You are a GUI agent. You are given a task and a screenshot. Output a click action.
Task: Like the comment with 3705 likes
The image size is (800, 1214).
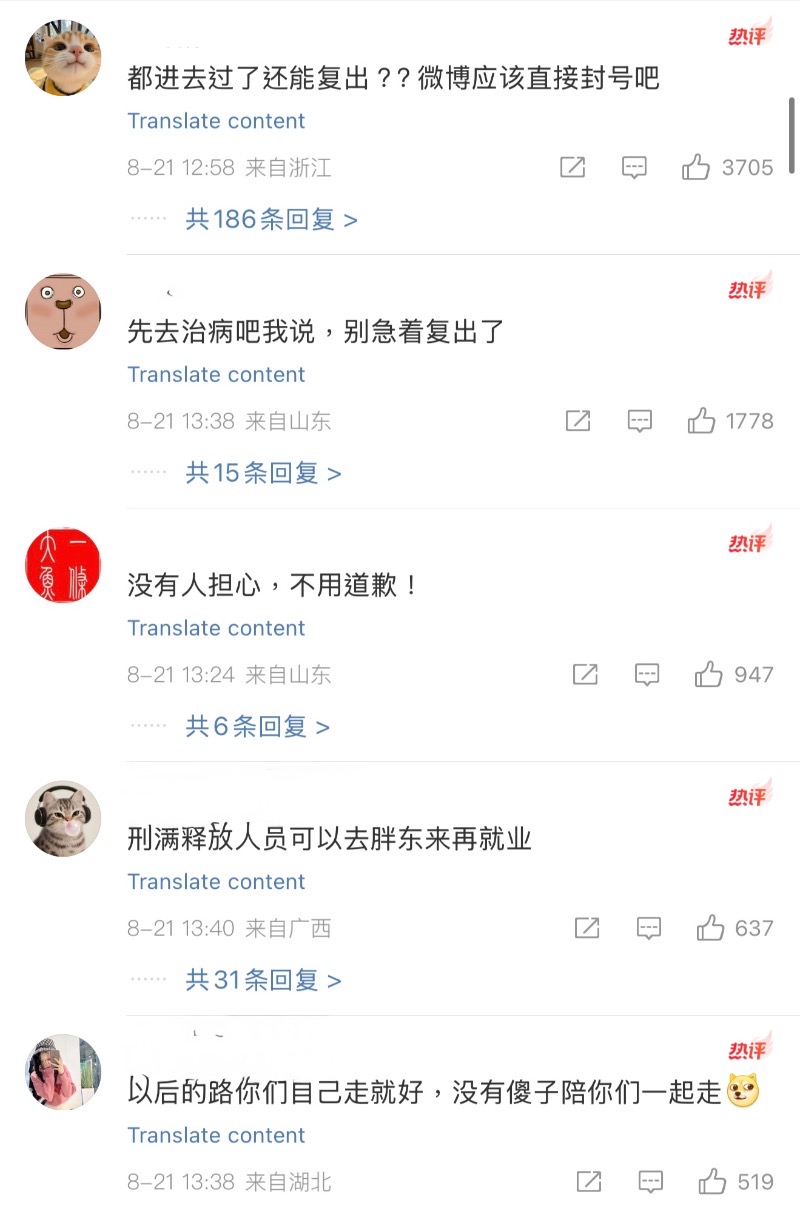click(696, 167)
